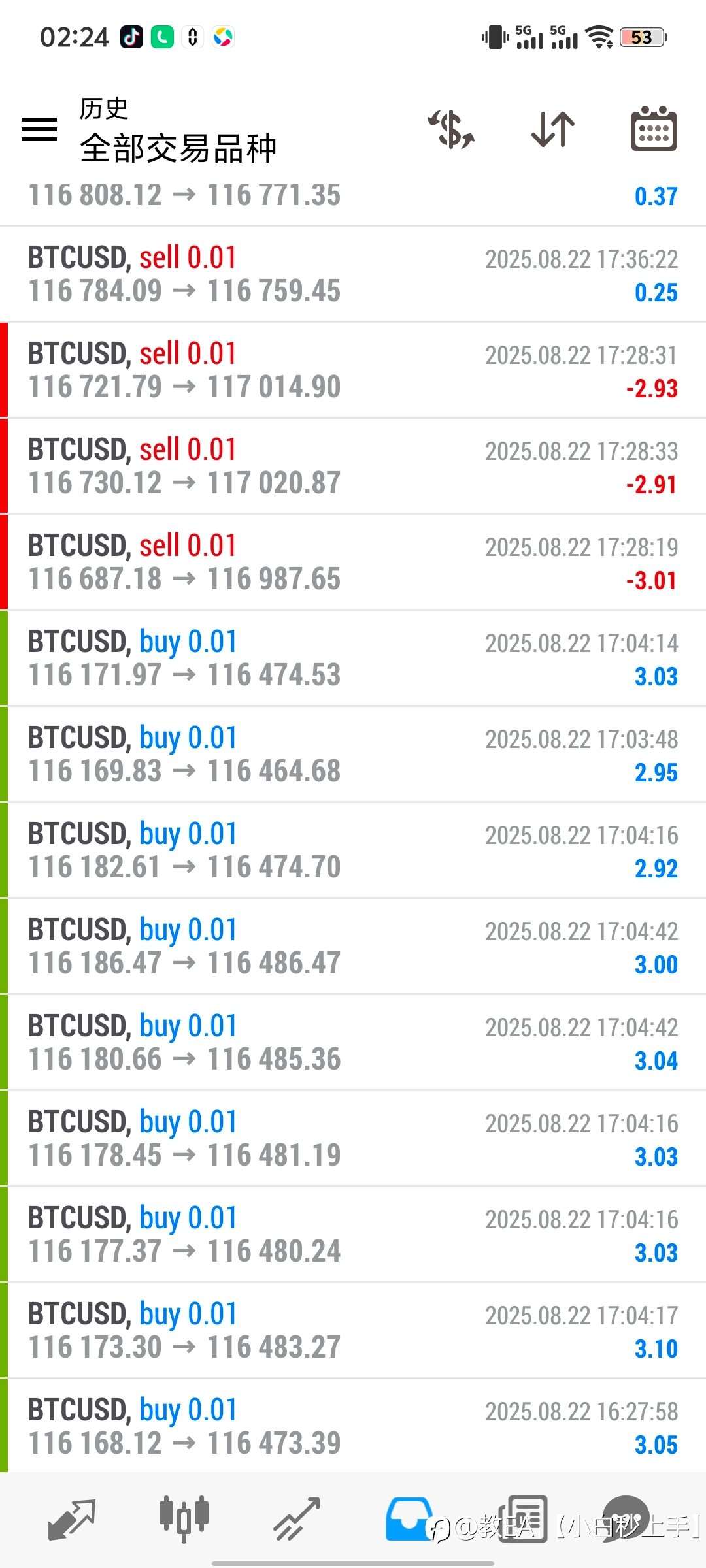
Task: Open the buy trade with 2.95 profit
Action: [x=353, y=755]
